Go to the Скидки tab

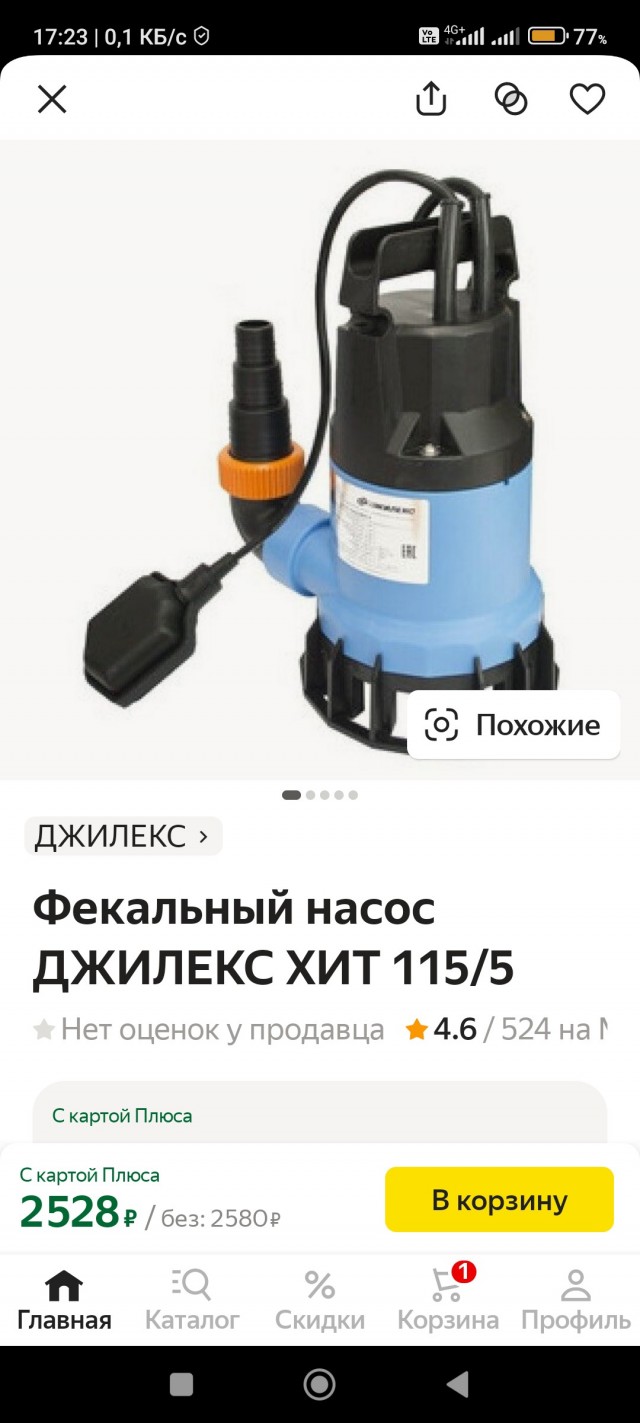pyautogui.click(x=320, y=1300)
